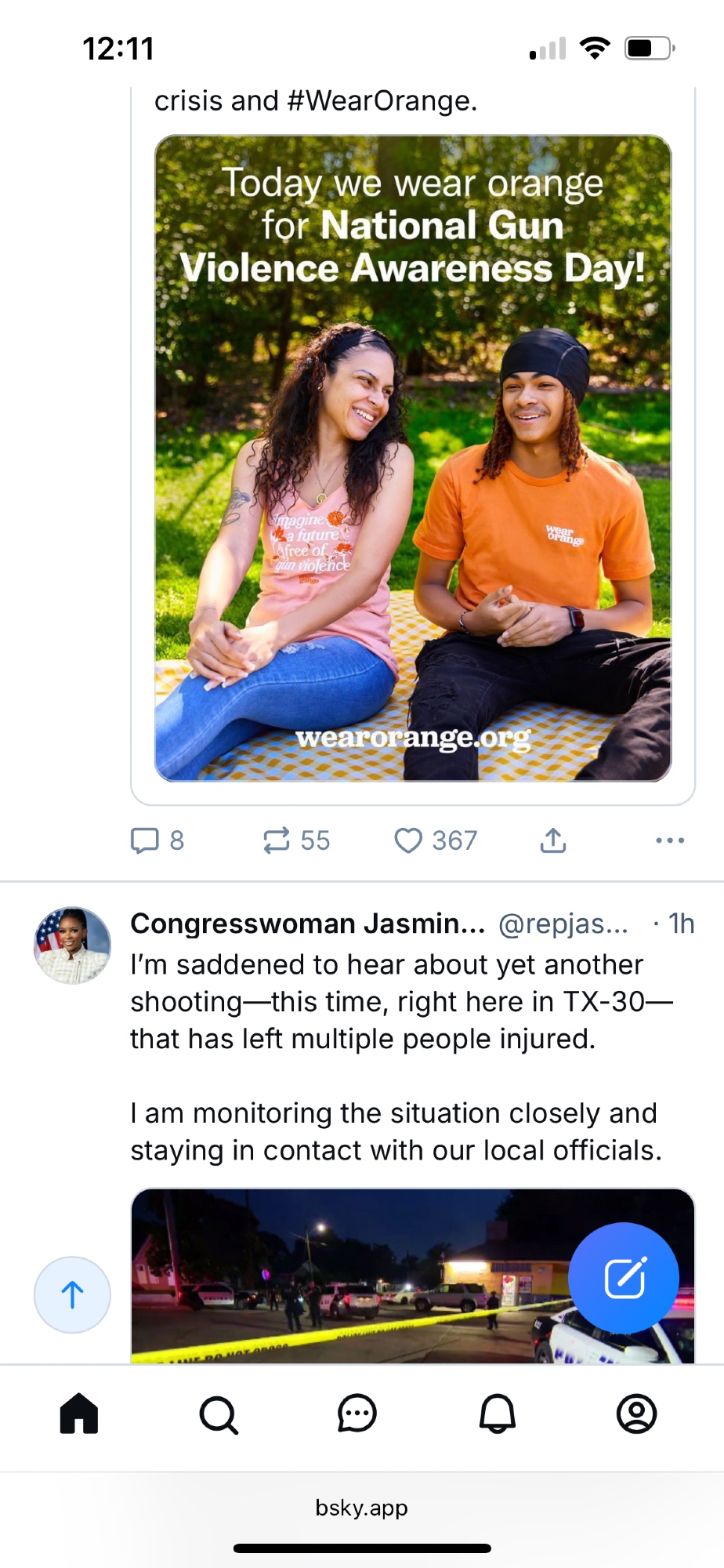Open the Chat tab
The width and height of the screenshot is (724, 1568).
(x=357, y=1414)
